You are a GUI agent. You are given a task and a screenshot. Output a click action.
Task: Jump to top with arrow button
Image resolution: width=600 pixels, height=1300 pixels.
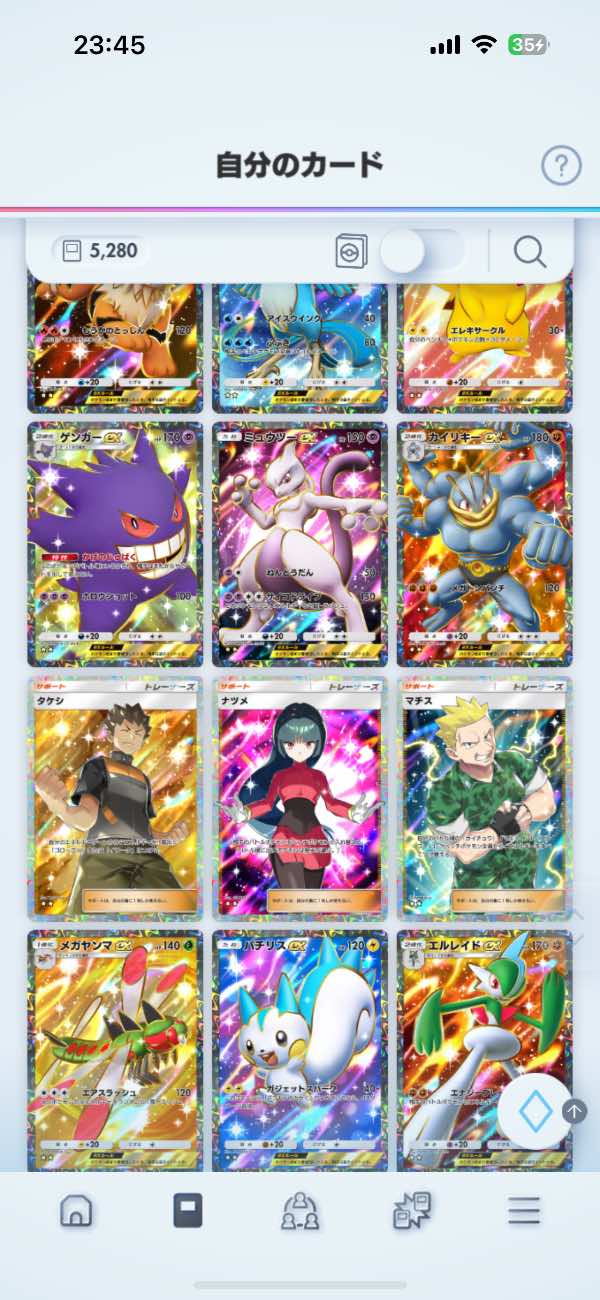tap(575, 1111)
